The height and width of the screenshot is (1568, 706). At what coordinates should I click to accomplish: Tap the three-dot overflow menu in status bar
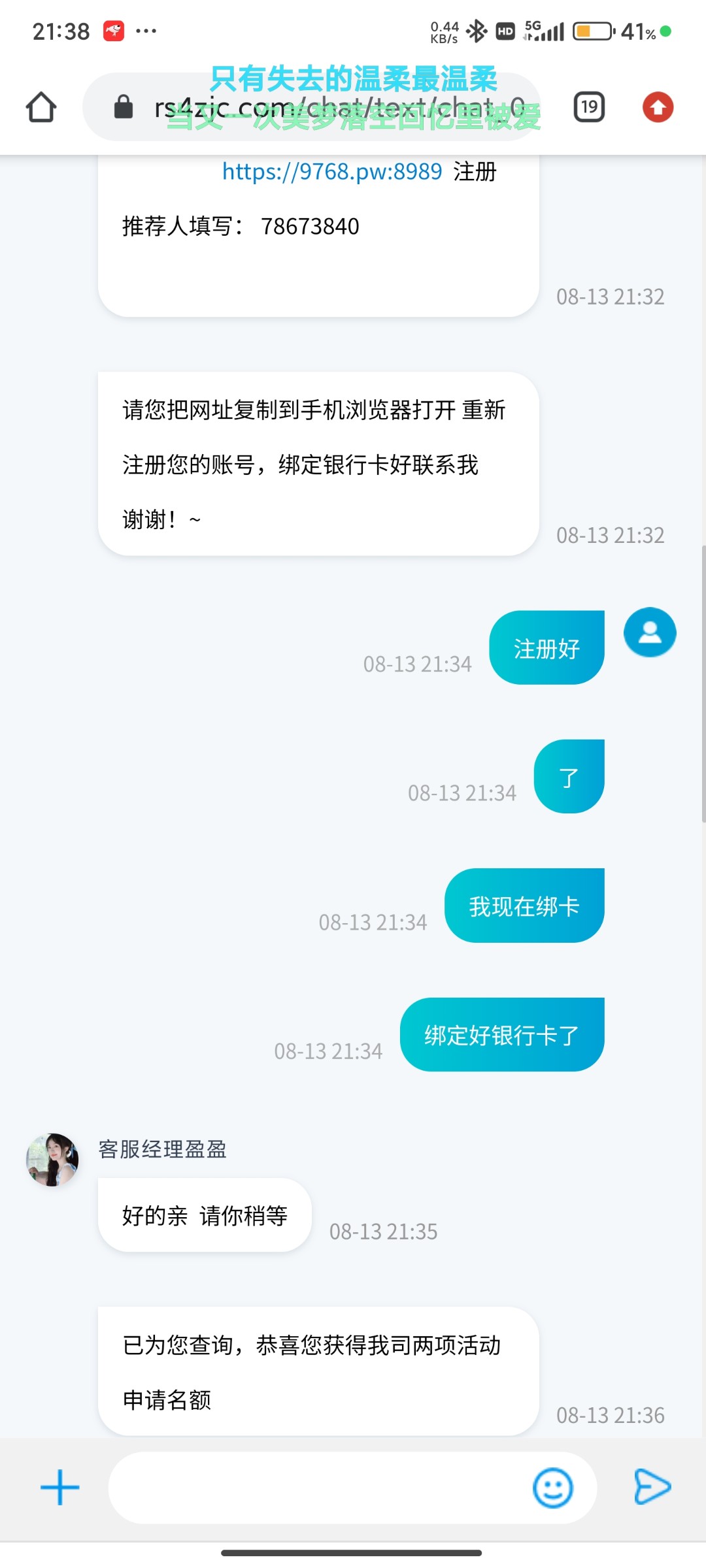point(146,29)
